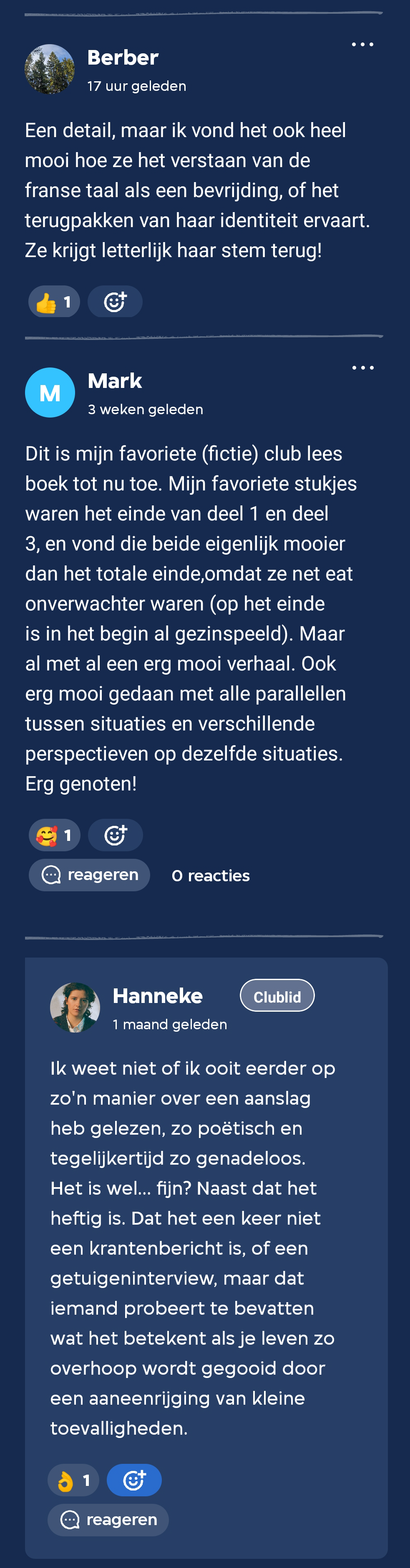Tap the thumbs-up reaction on Berber's comment
Viewport: 410px width, 1568px height.
click(x=54, y=302)
